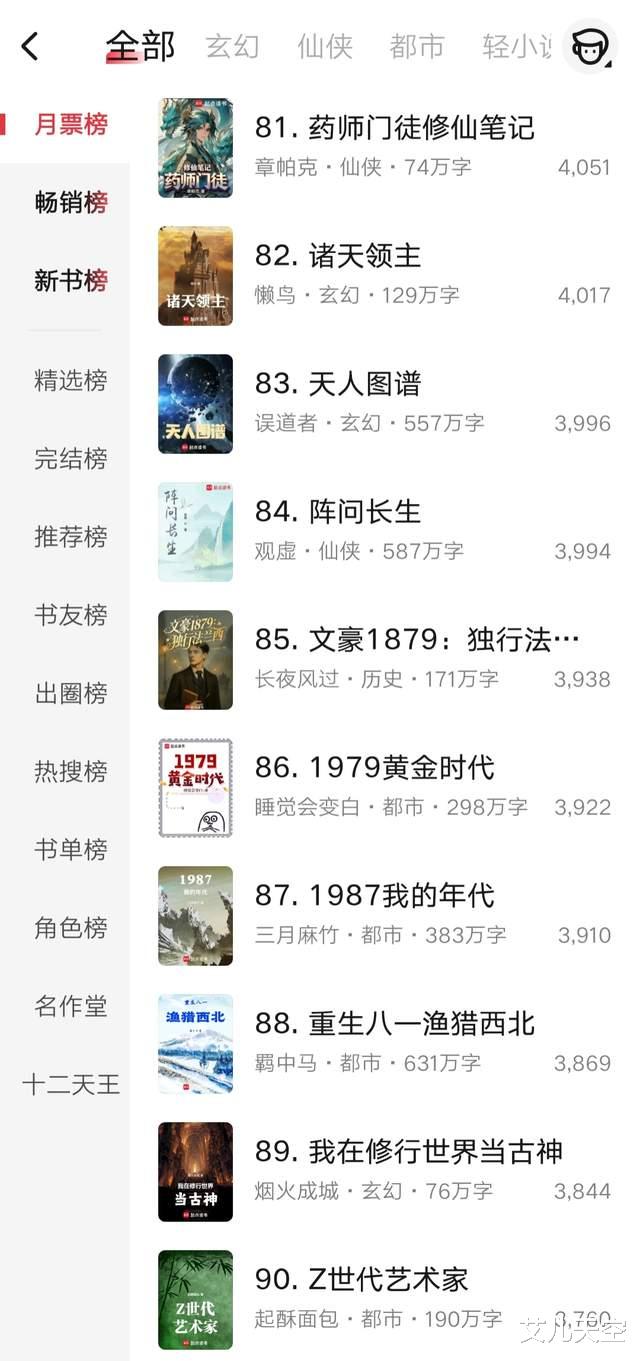Viewport: 640px width, 1361px height.
Task: Select 精选榜 in the sidebar
Action: (x=70, y=380)
